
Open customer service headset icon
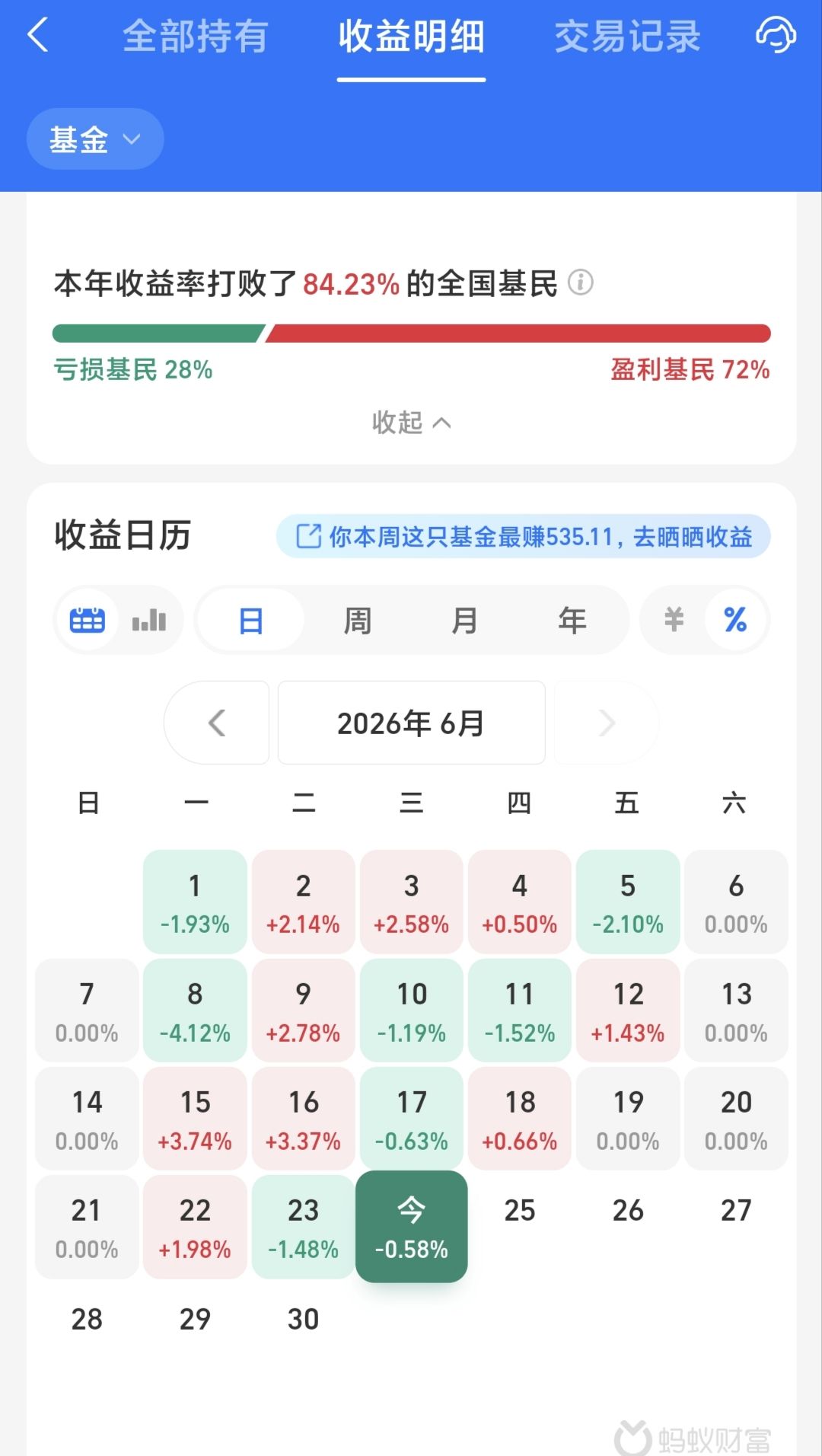776,35
